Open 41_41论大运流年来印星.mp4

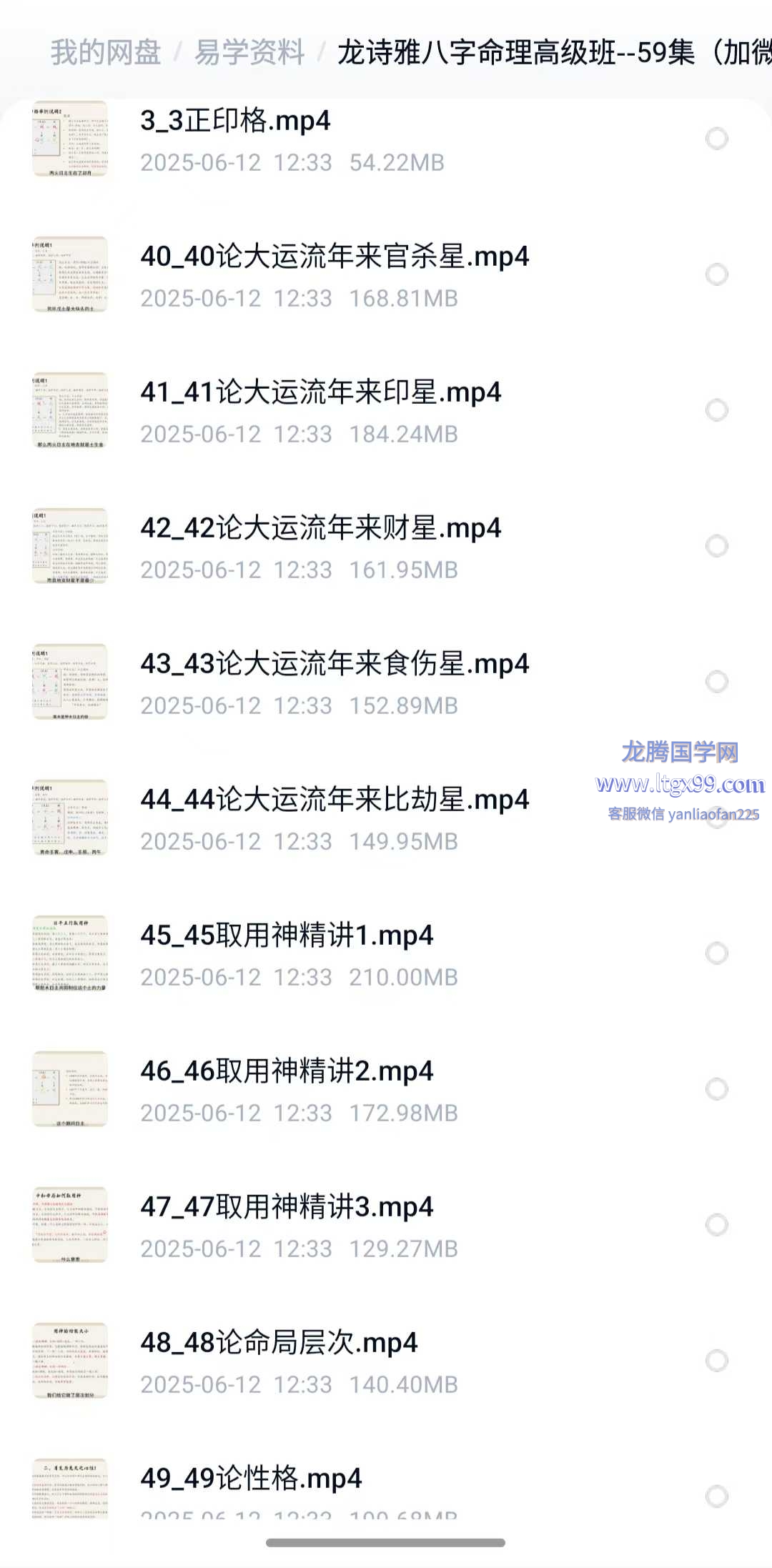point(320,392)
